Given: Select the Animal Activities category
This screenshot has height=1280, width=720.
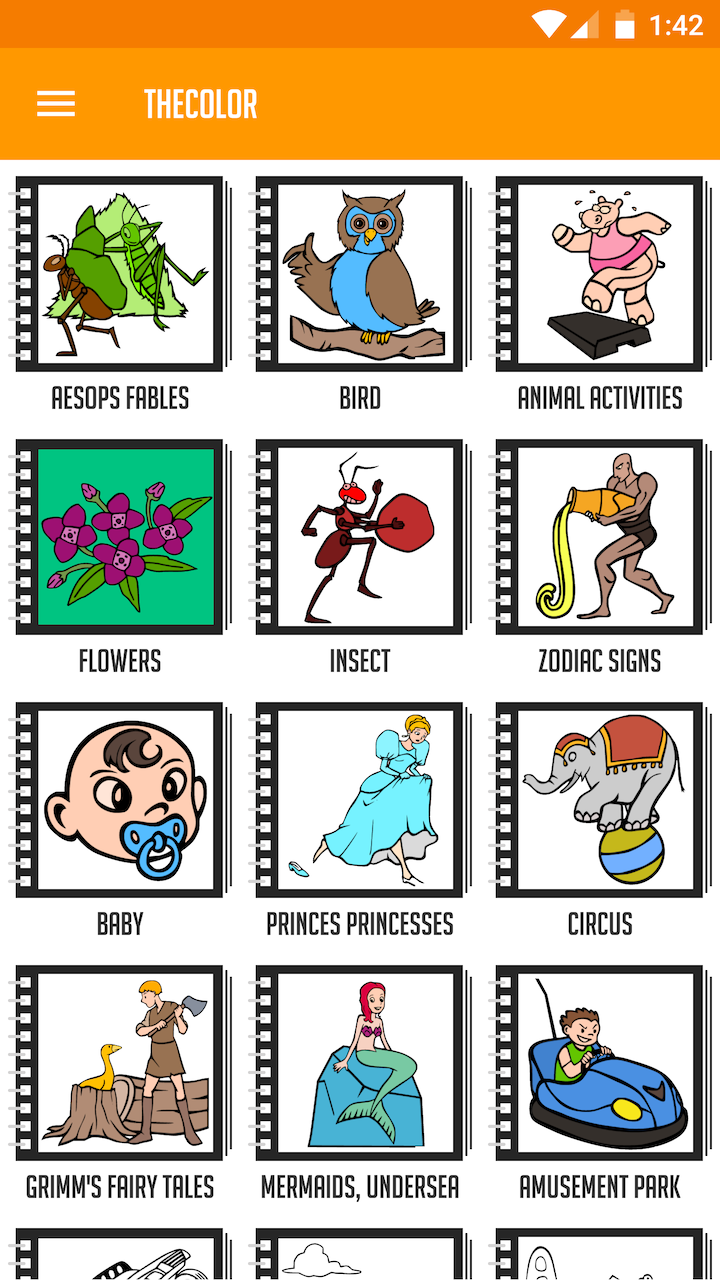Looking at the screenshot, I should (598, 272).
